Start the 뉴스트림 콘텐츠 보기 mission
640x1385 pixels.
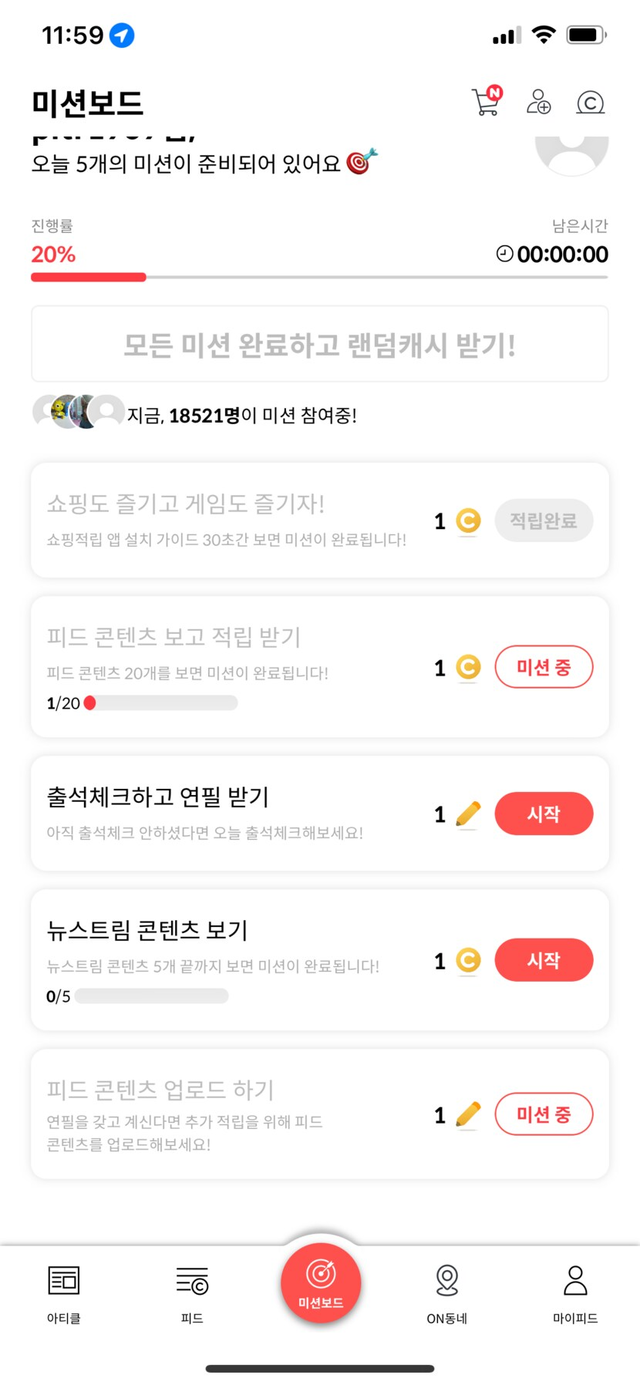pos(543,960)
